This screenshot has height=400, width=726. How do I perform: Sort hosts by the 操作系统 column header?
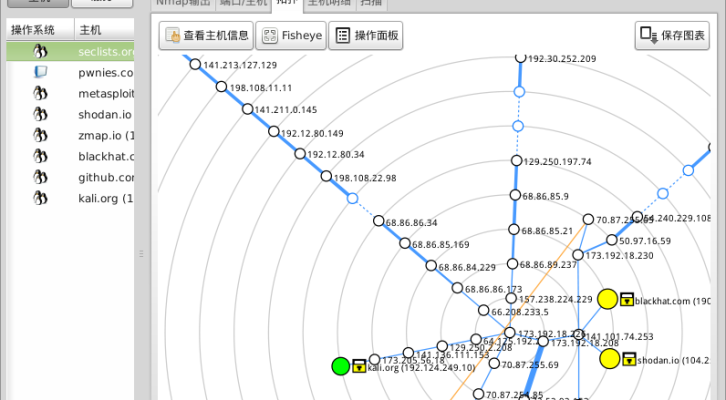coord(36,30)
